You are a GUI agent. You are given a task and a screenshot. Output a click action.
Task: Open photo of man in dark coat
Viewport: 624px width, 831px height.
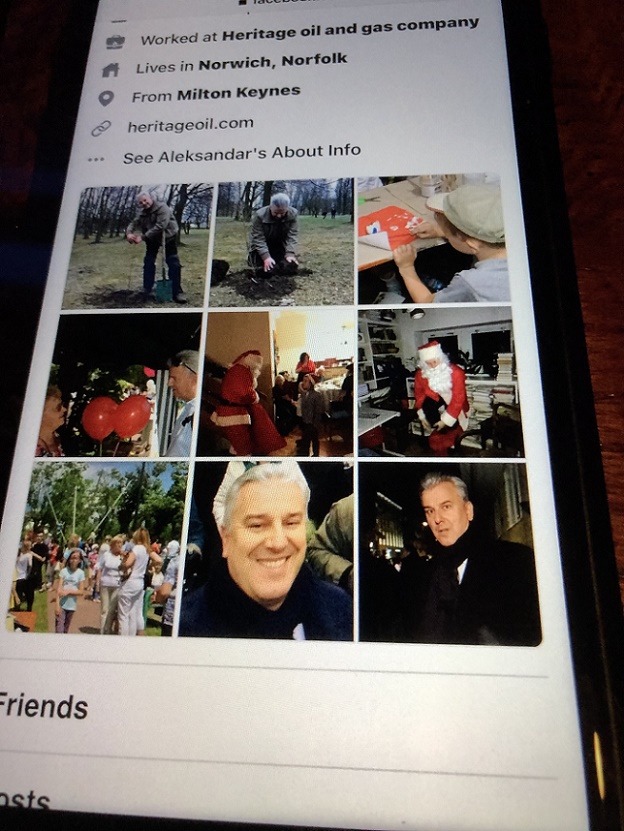coord(448,553)
